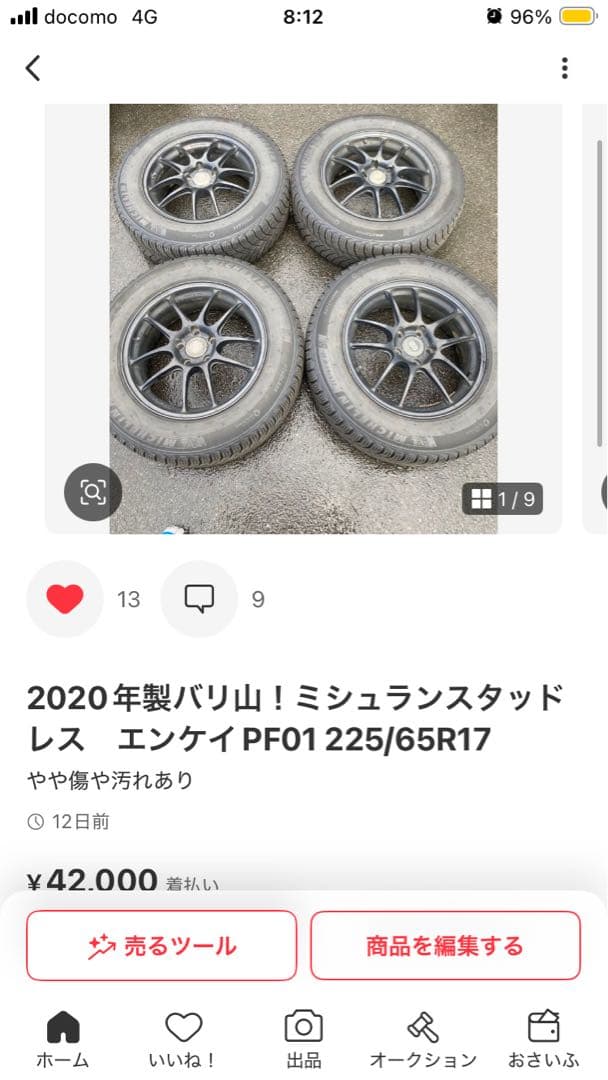Open 売るツール selling tools
Screen dimensions: 608x1080
pyautogui.click(x=162, y=945)
